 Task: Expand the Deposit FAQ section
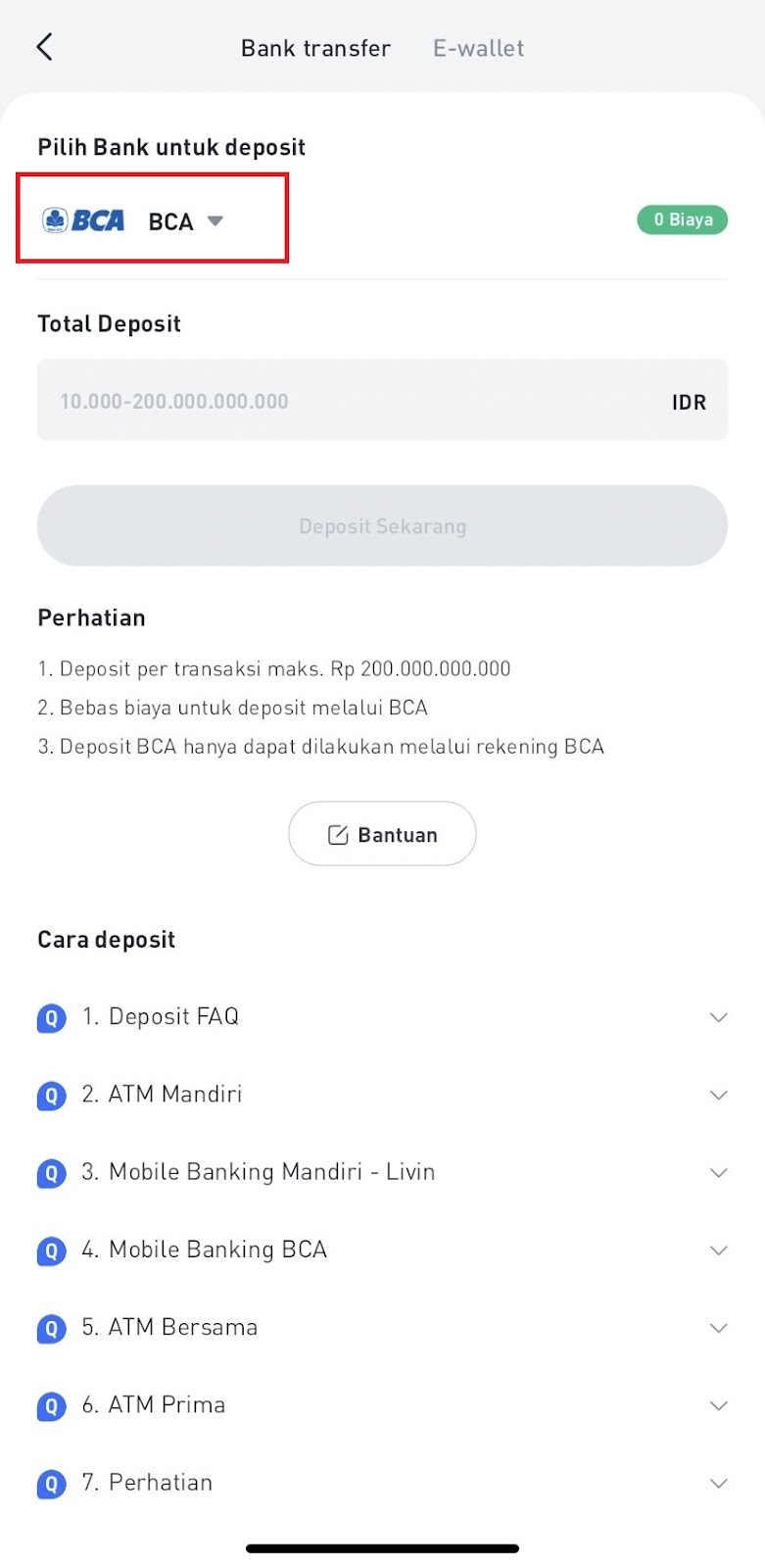coord(382,1017)
